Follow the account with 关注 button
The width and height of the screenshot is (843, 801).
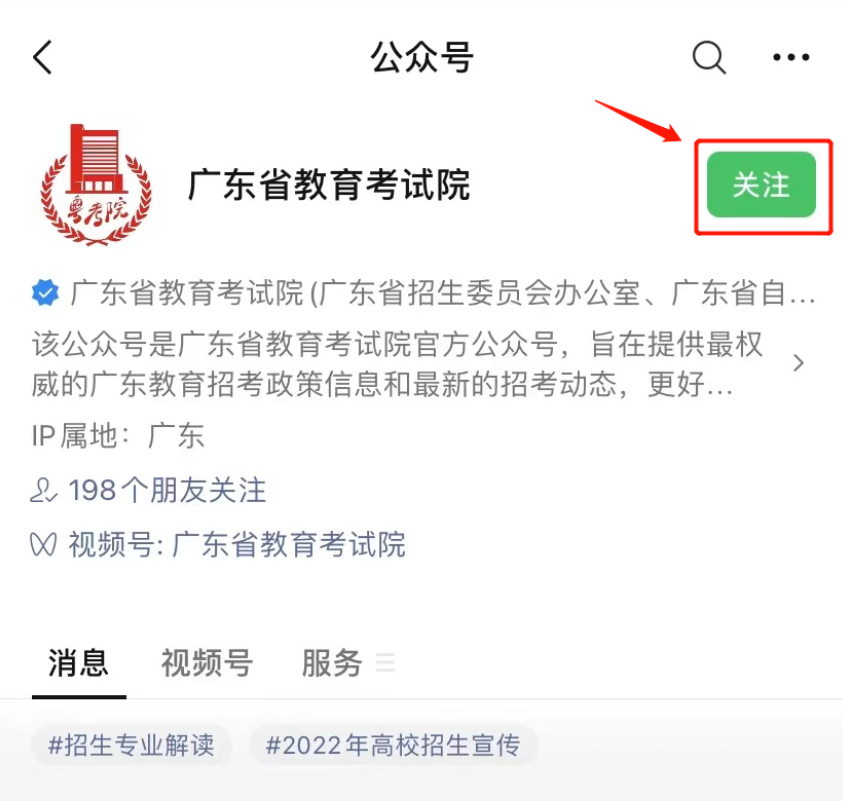(761, 185)
